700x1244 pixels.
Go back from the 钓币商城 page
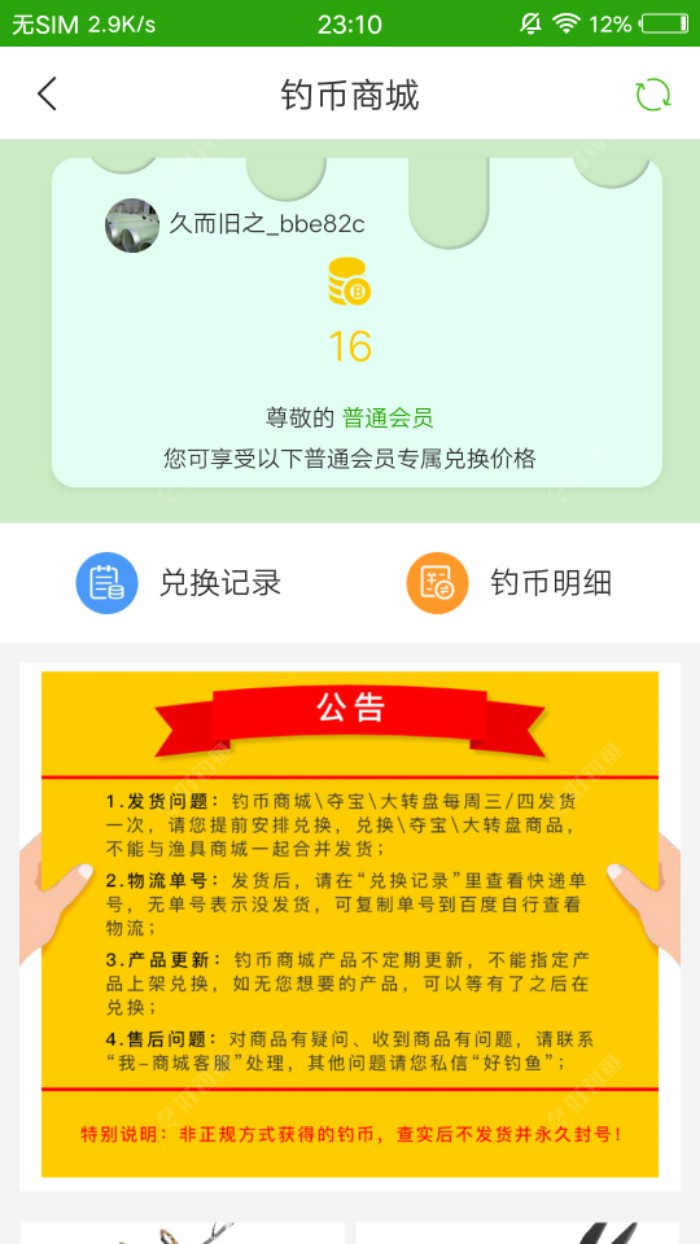click(x=47, y=94)
